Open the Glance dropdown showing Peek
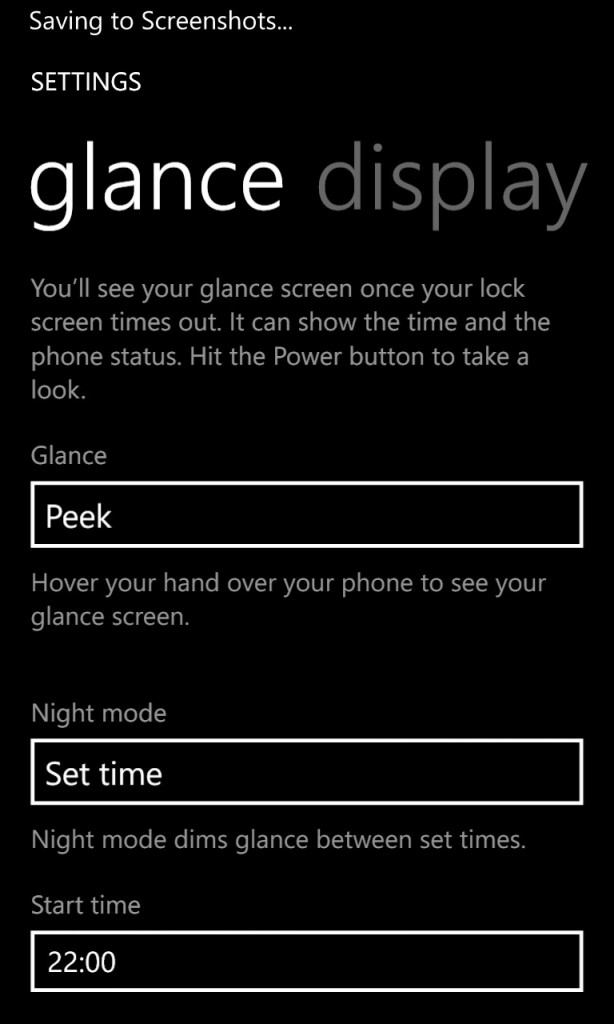The width and height of the screenshot is (614, 1024). click(306, 515)
